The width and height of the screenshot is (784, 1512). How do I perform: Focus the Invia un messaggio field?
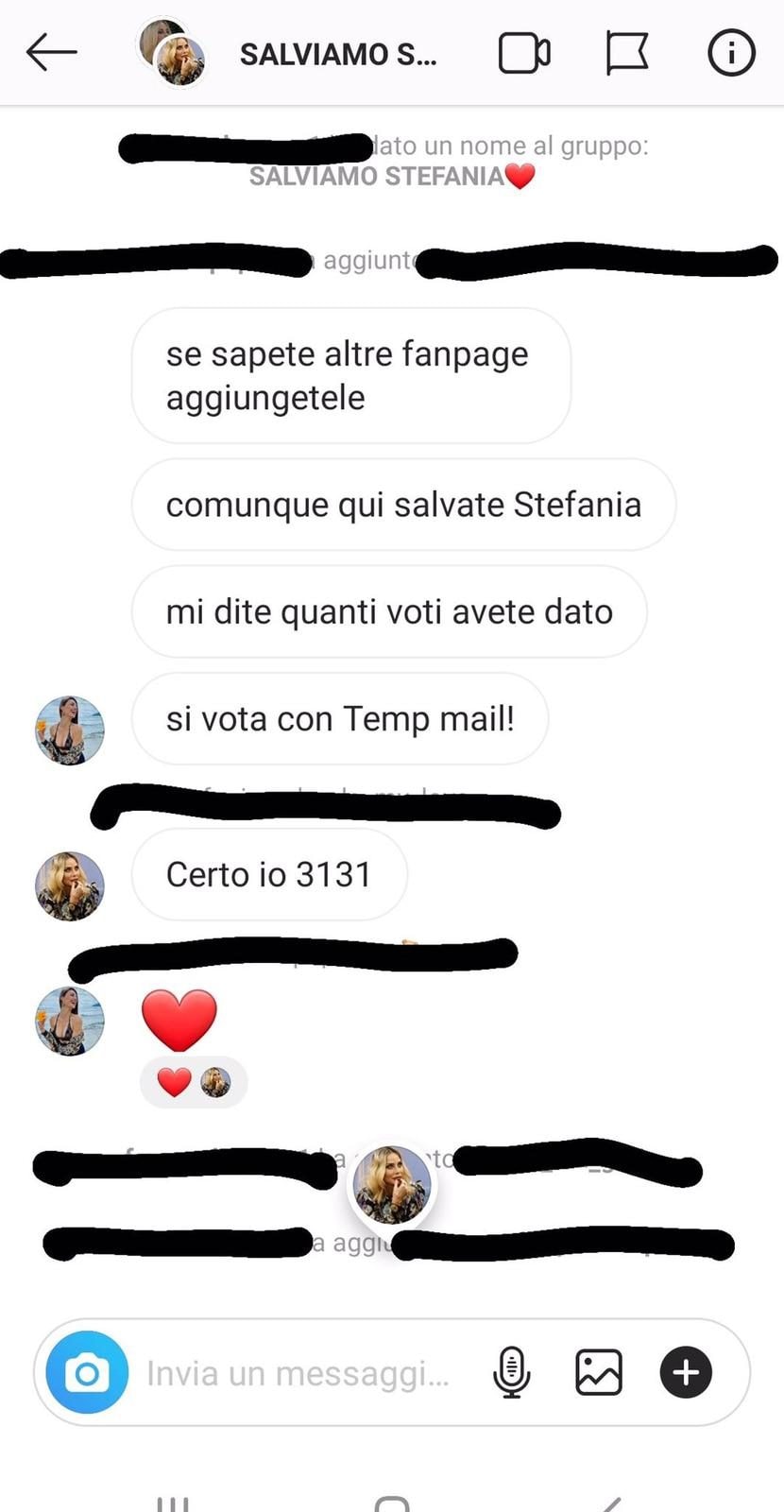coord(298,1372)
